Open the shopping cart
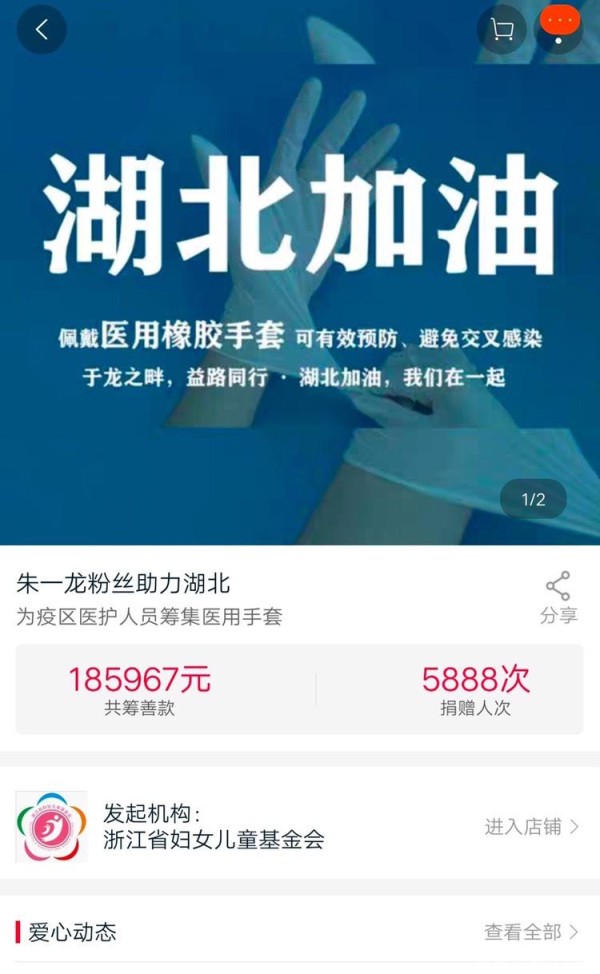The image size is (600, 974). [x=501, y=30]
